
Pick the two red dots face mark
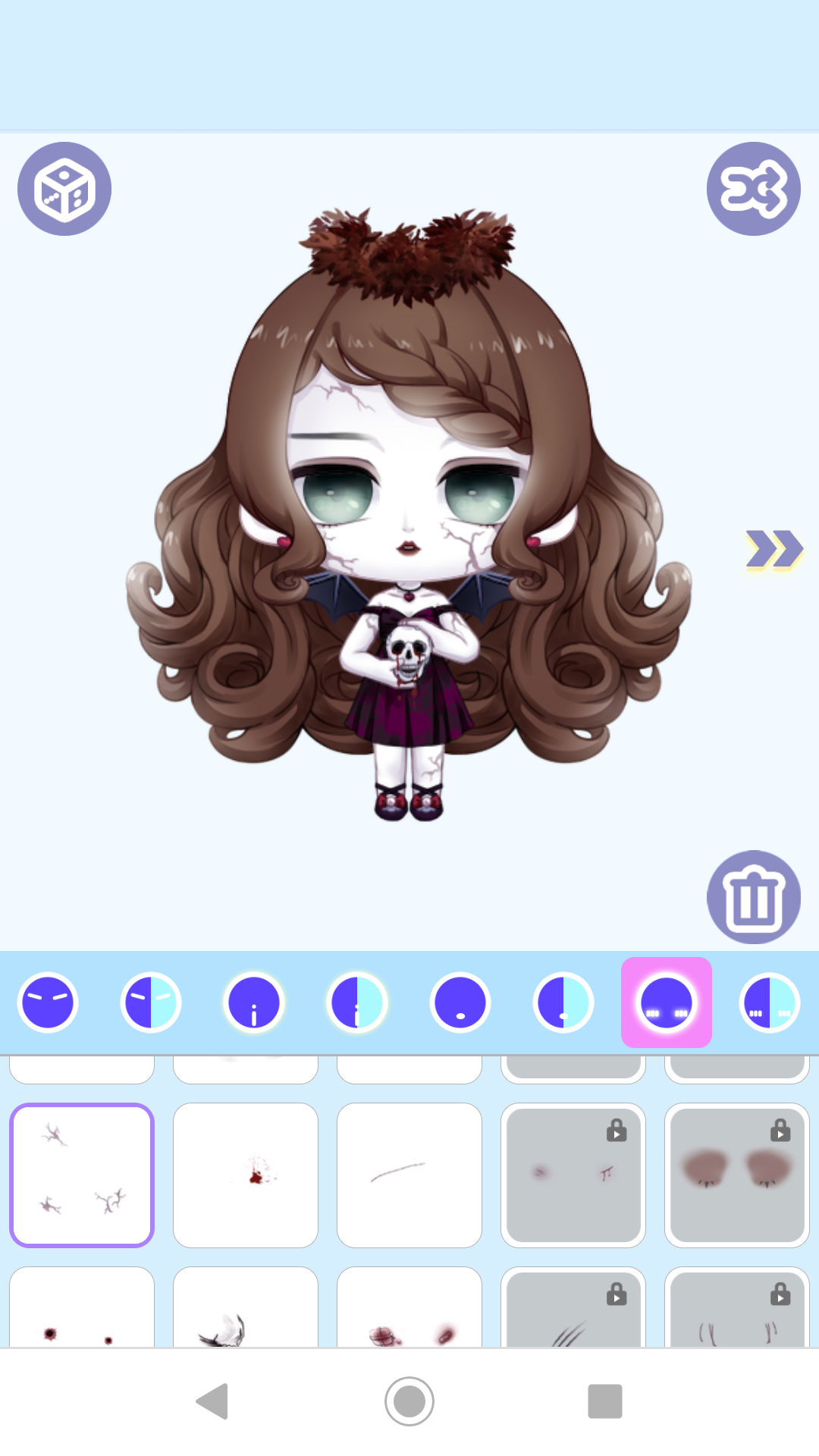pyautogui.click(x=82, y=1312)
